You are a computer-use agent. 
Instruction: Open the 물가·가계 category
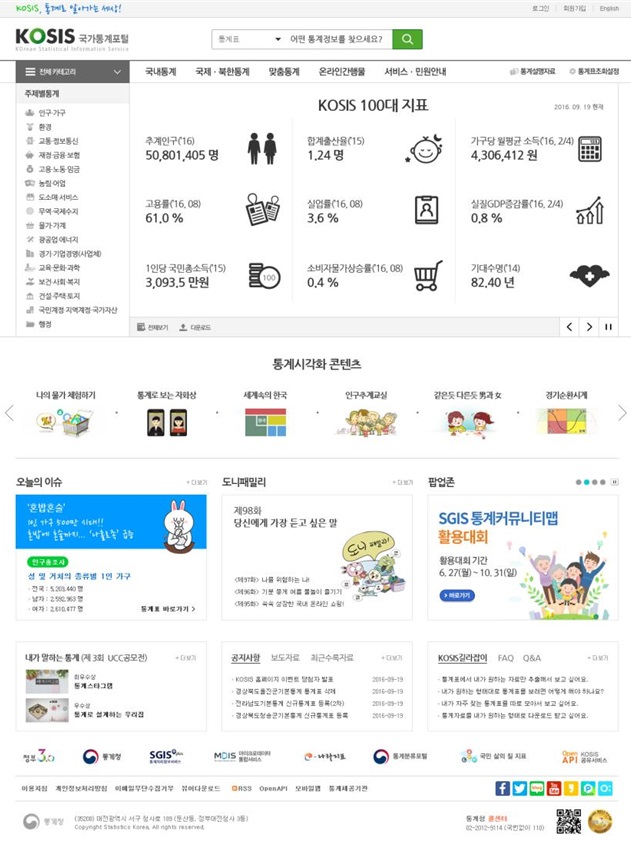[x=52, y=225]
